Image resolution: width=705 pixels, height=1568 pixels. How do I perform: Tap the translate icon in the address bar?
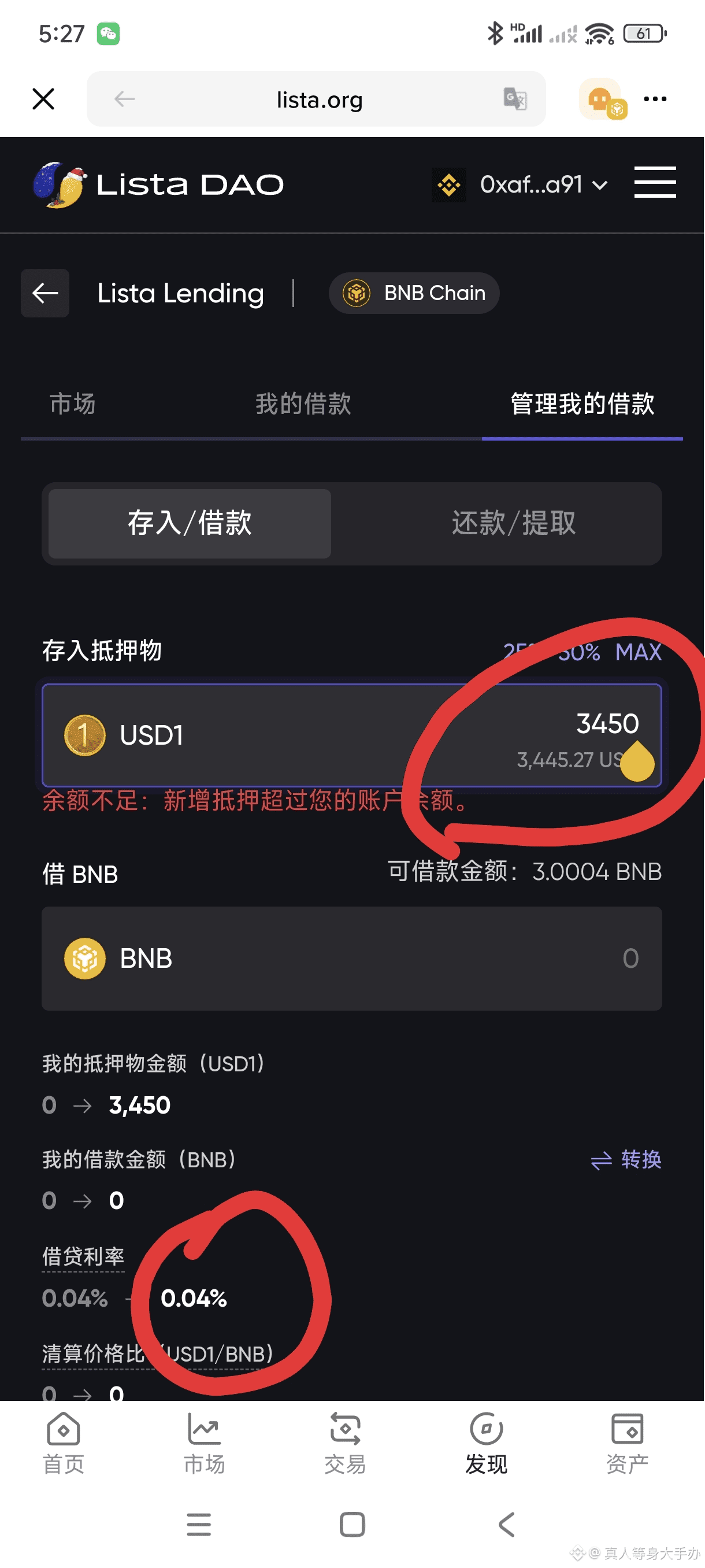[x=515, y=99]
